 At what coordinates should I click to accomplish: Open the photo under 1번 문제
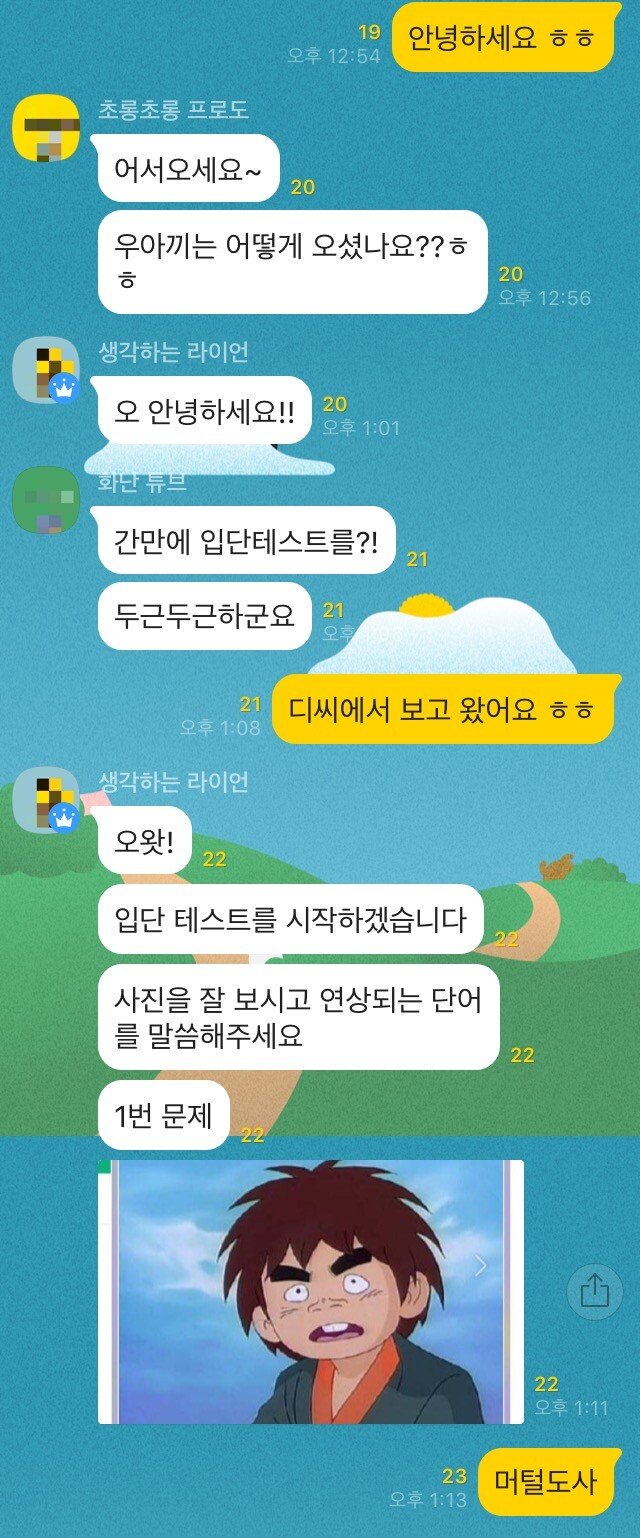point(311,1291)
